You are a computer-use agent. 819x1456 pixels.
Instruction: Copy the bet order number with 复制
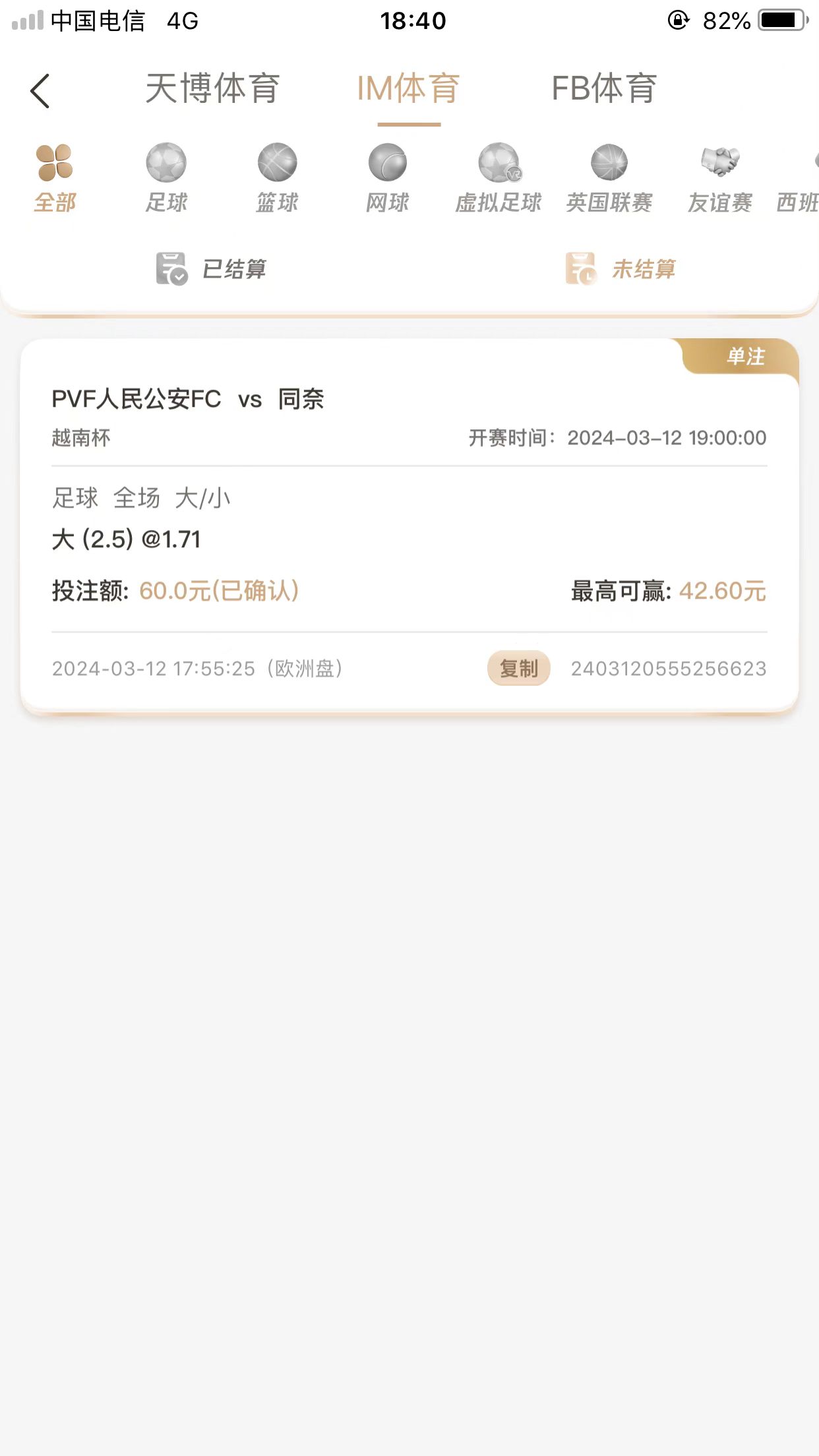click(518, 669)
